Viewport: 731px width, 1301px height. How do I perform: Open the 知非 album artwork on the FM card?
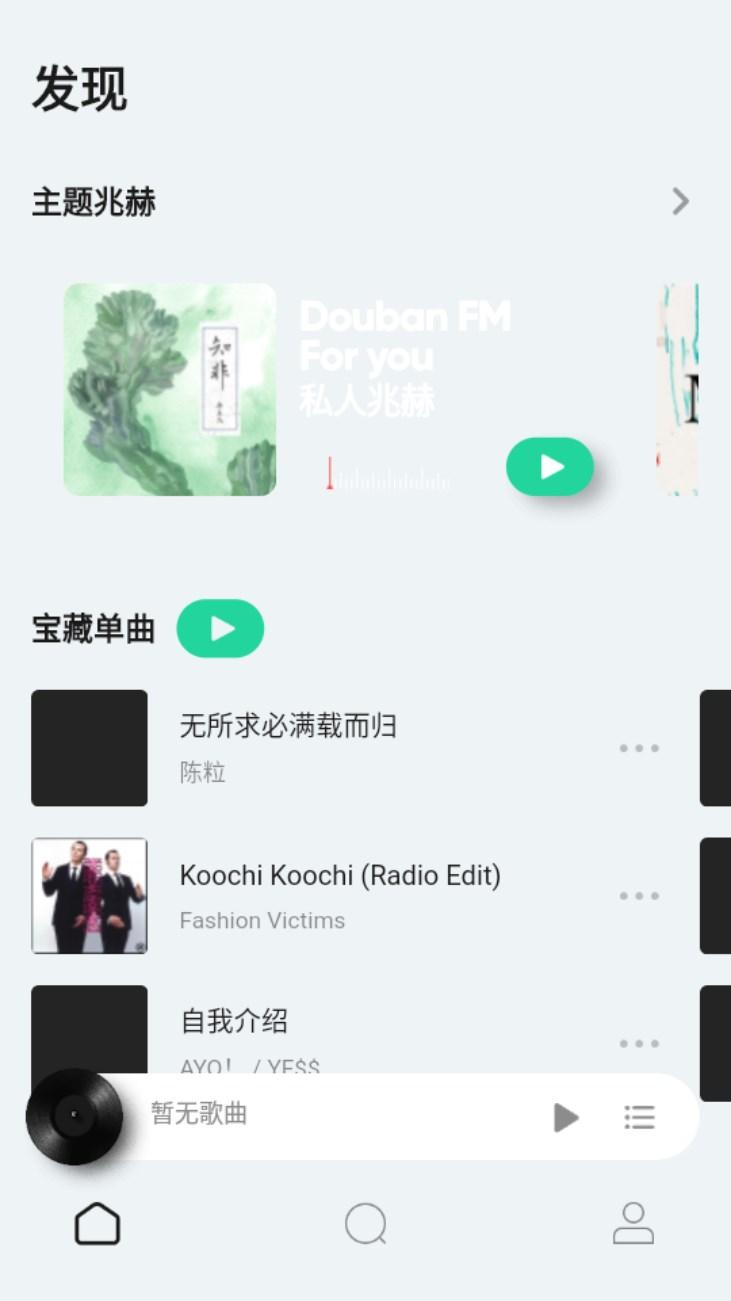169,388
